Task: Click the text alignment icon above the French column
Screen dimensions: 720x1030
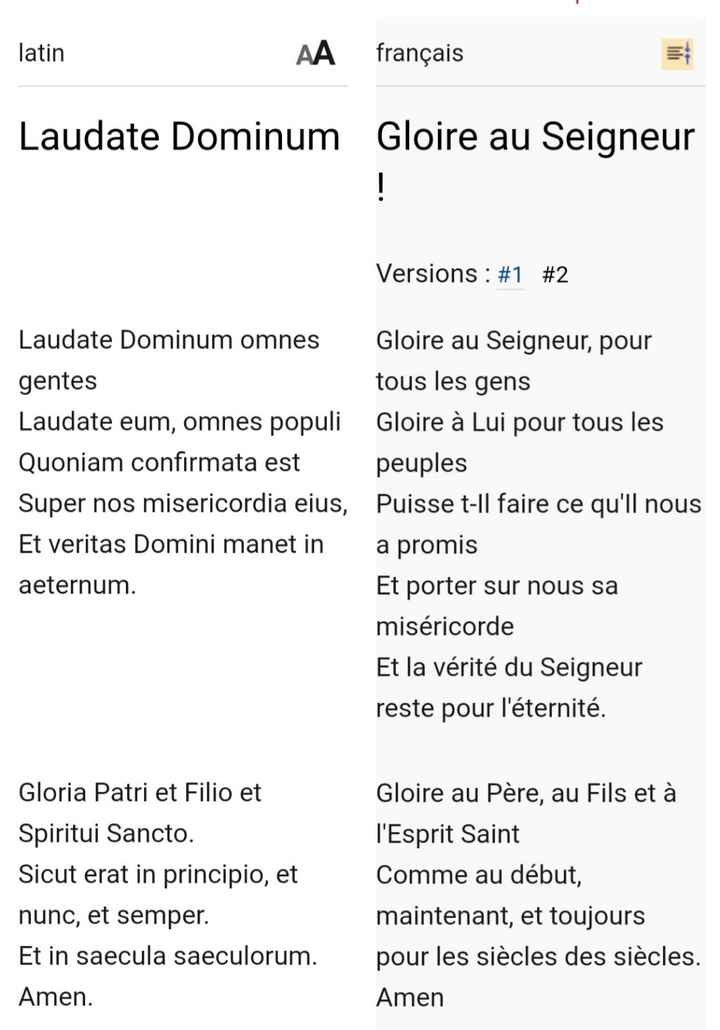Action: (678, 54)
